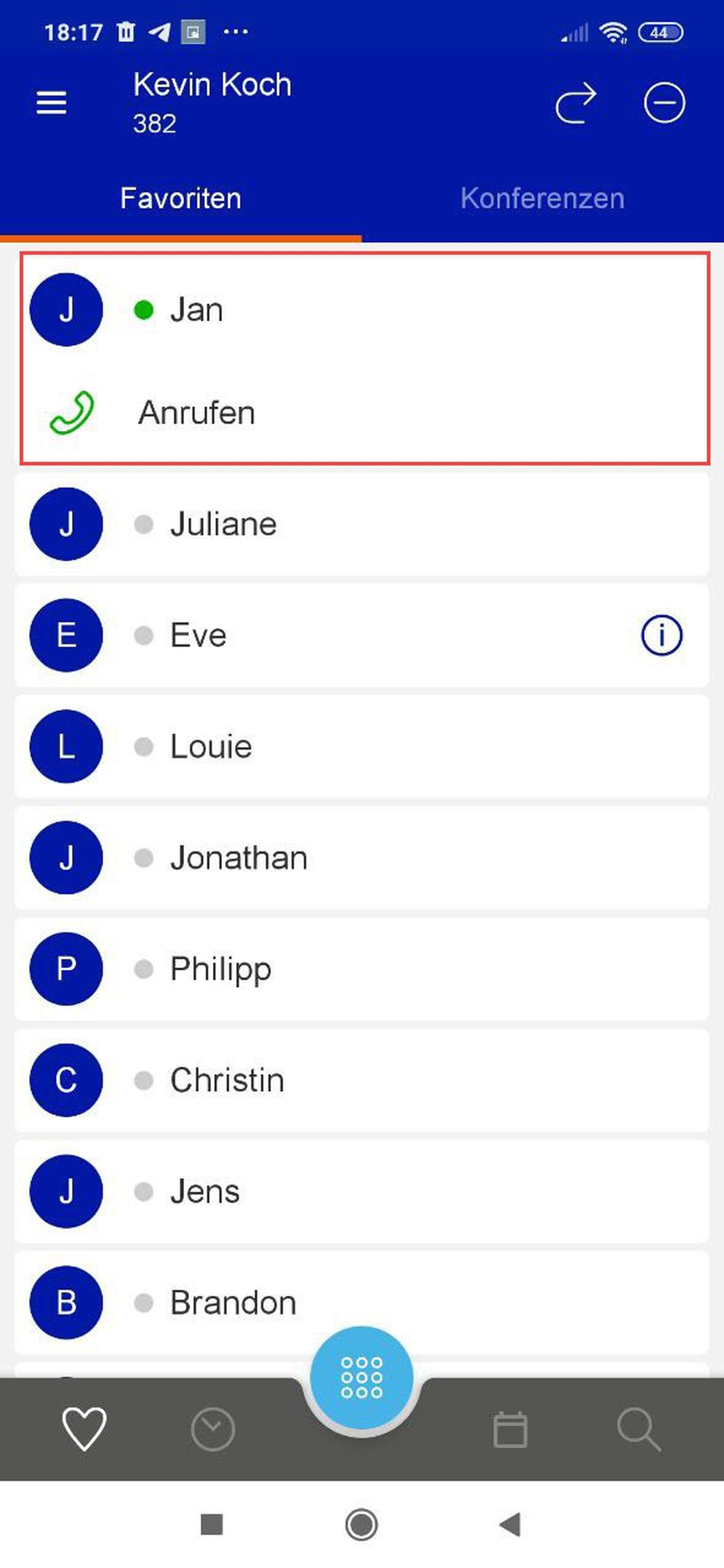View the info icon next to Eve
The height and width of the screenshot is (1568, 724).
click(661, 636)
